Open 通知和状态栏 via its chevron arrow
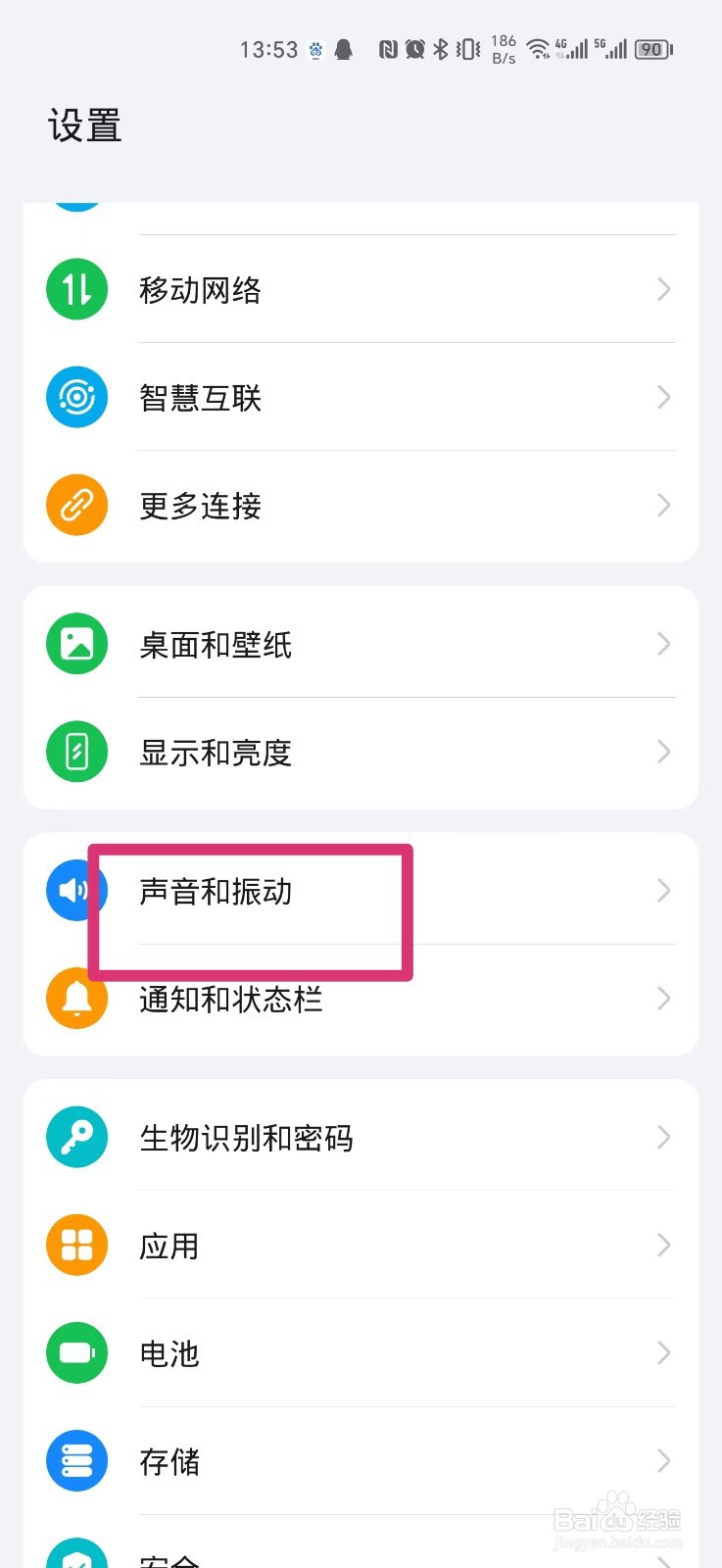This screenshot has height=1568, width=722. coord(664,999)
